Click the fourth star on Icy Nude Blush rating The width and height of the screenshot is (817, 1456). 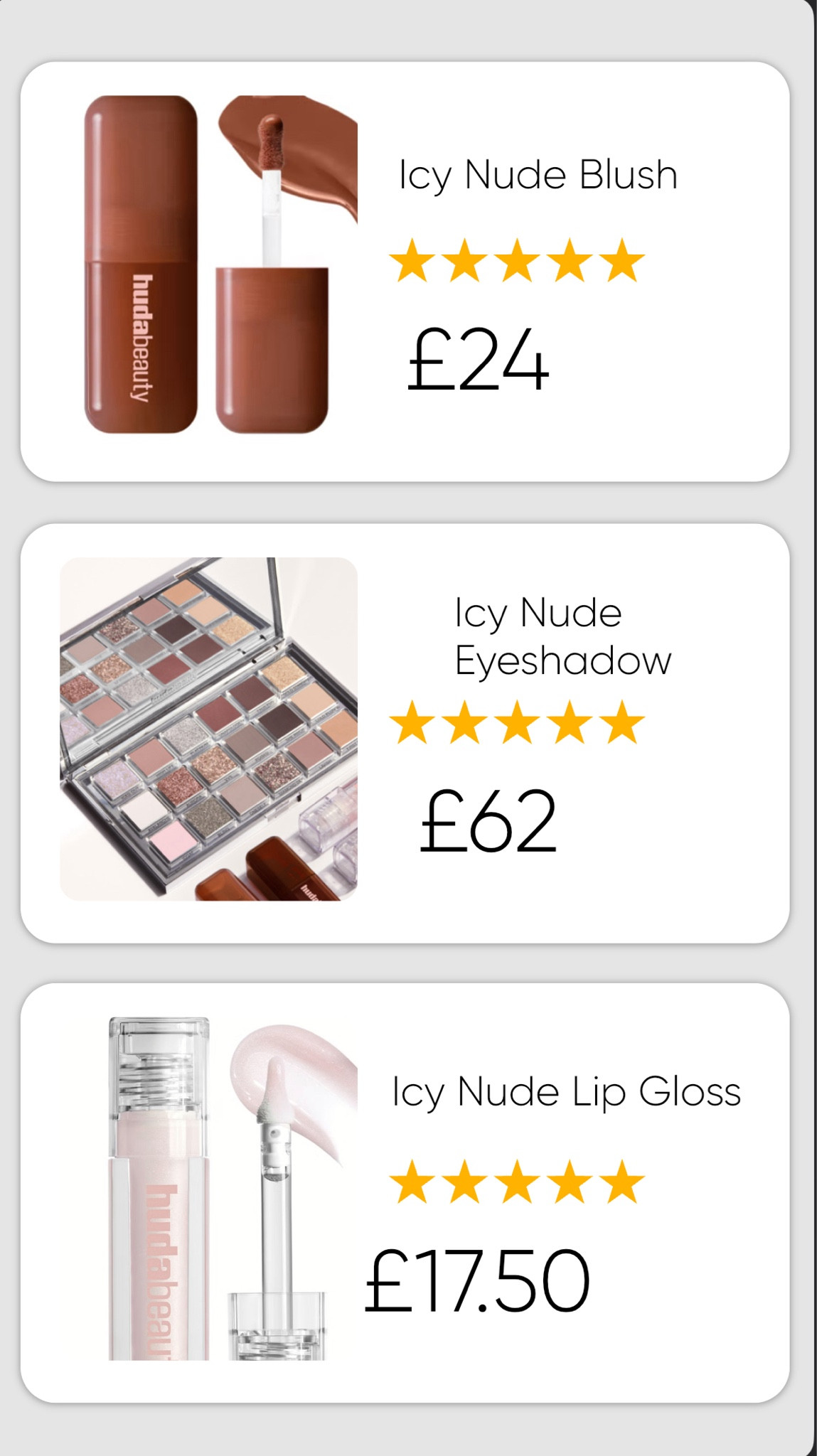pyautogui.click(x=569, y=261)
